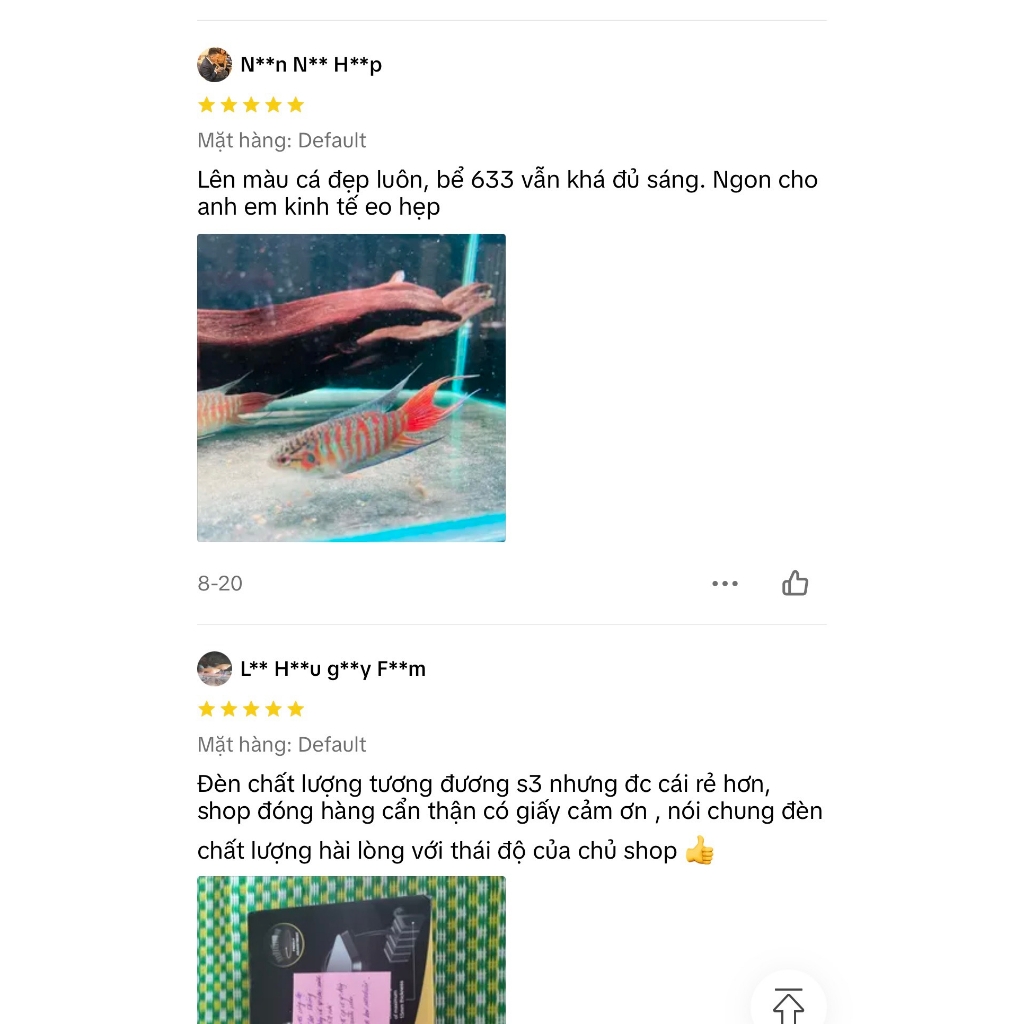Open the three-dot menu on N**n N** H**p's review
Screen dimensions: 1024x1024
coord(725,583)
